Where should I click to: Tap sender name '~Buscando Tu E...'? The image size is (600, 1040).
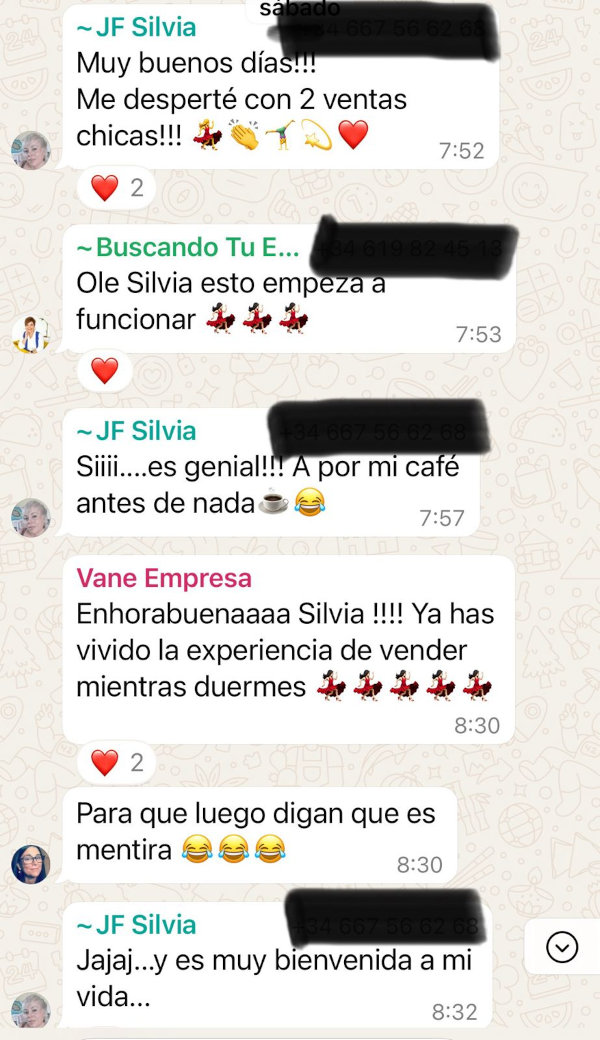click(x=187, y=246)
